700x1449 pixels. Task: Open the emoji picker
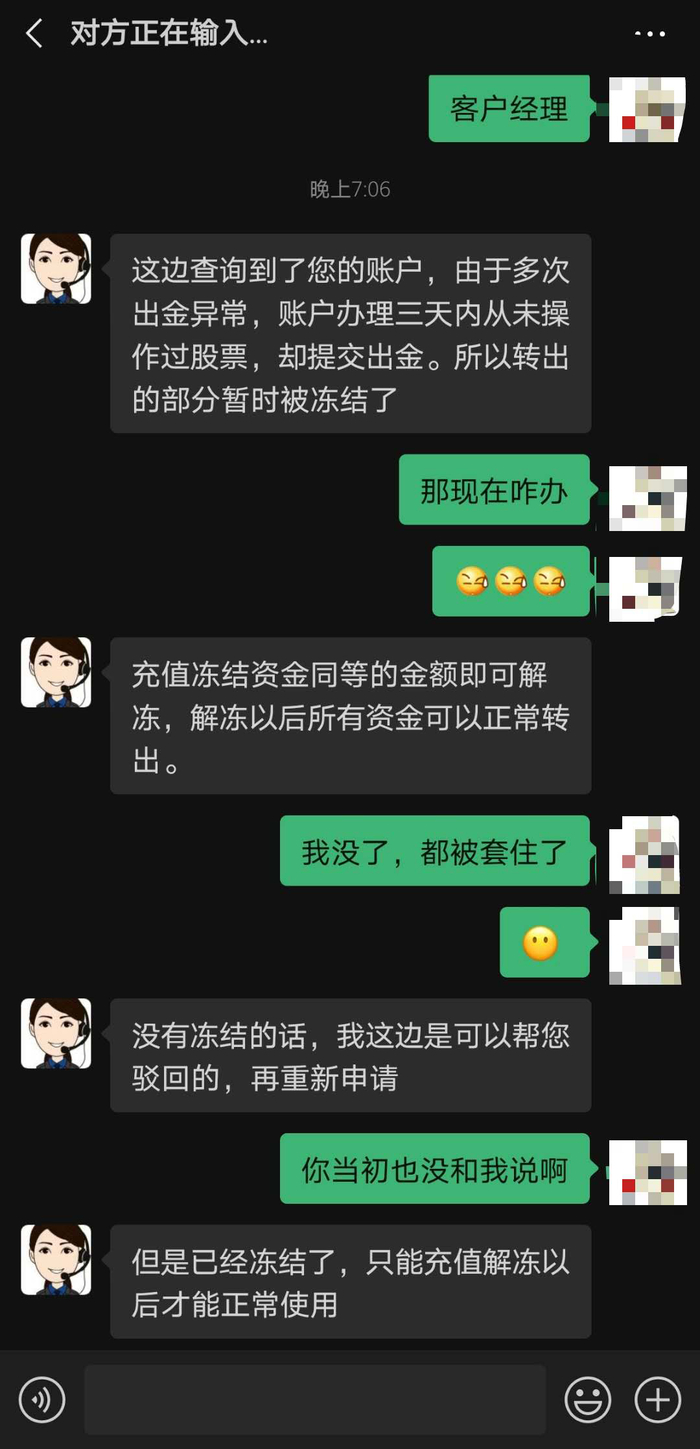tap(588, 1400)
